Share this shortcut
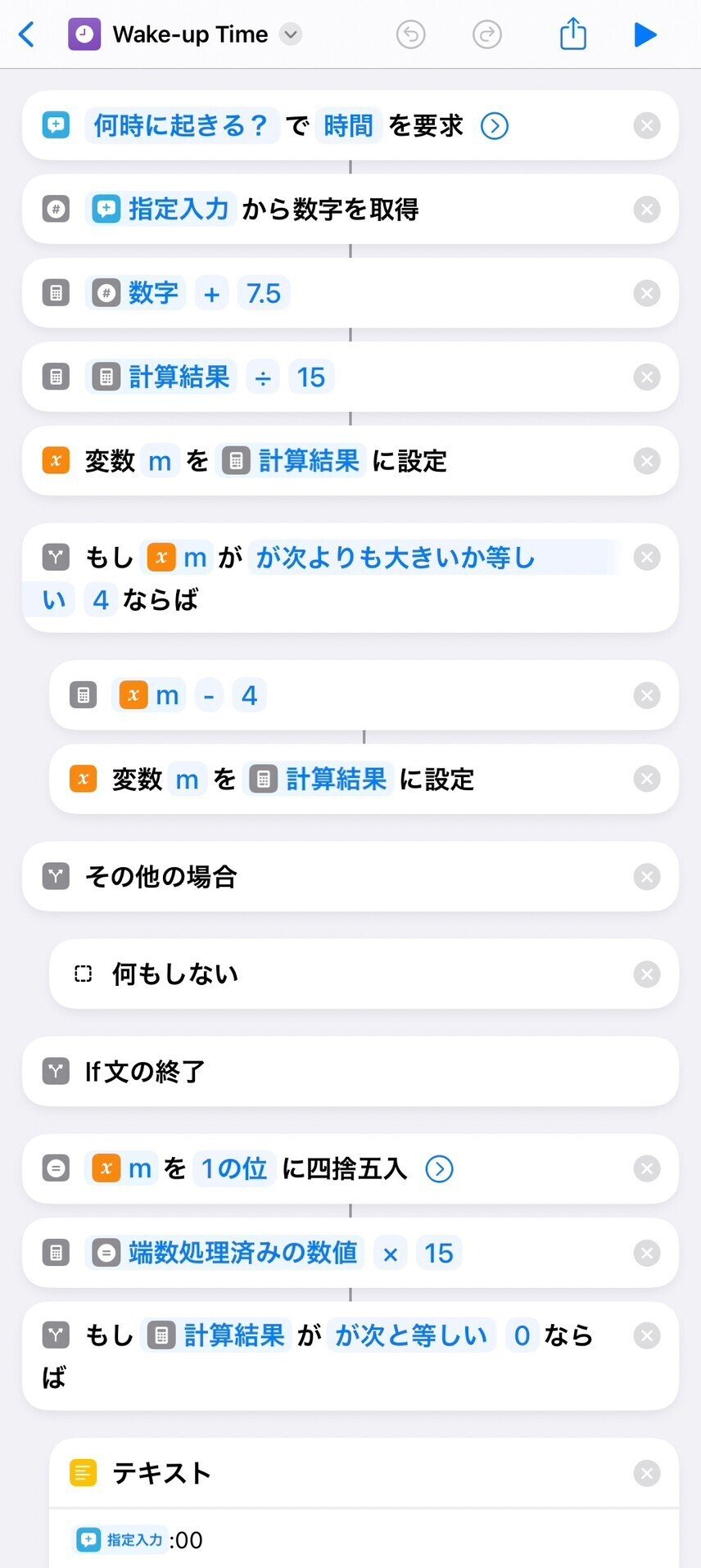This screenshot has width=701, height=1568. pyautogui.click(x=572, y=34)
